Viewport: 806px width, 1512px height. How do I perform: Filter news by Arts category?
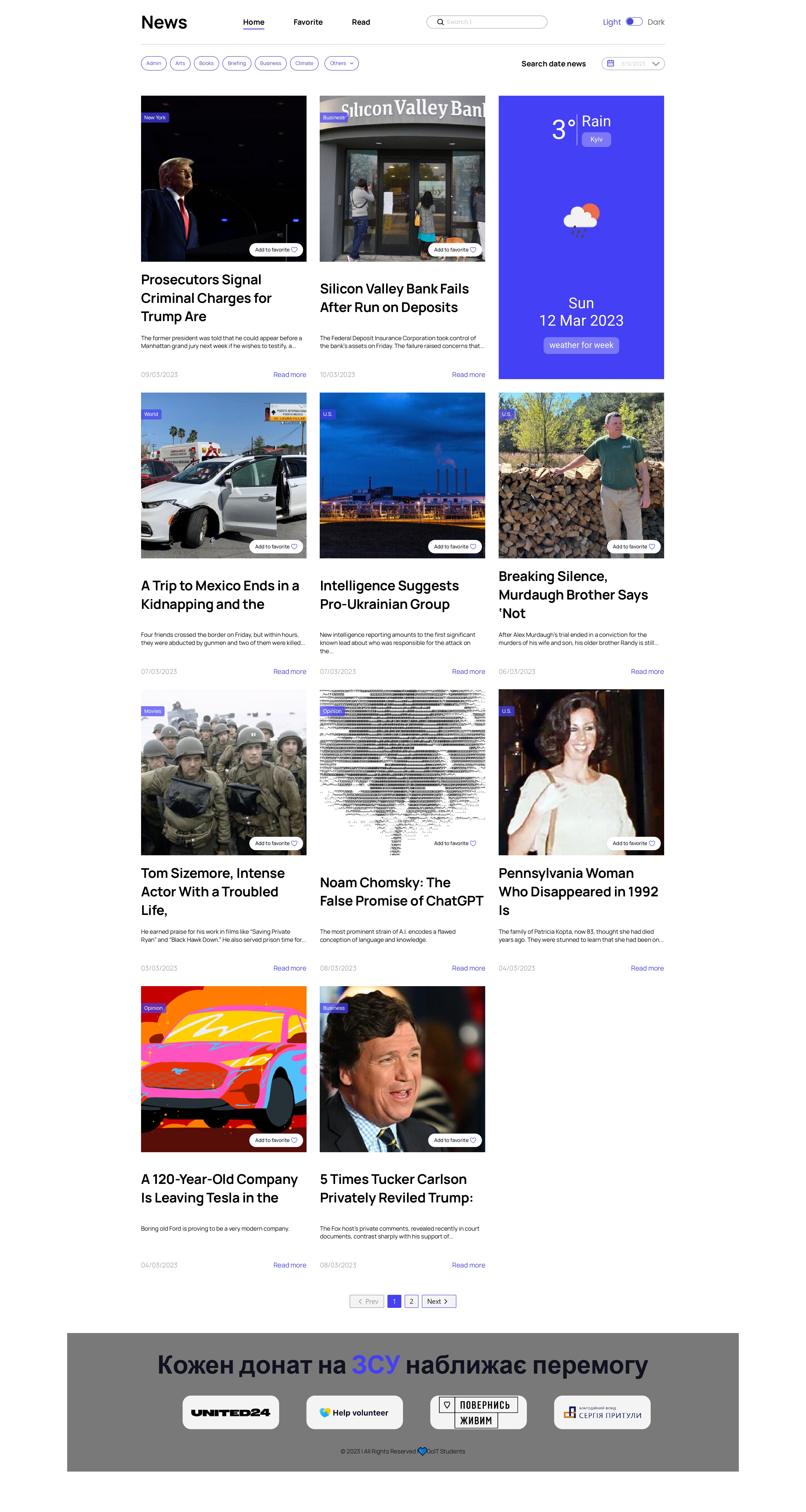click(180, 63)
